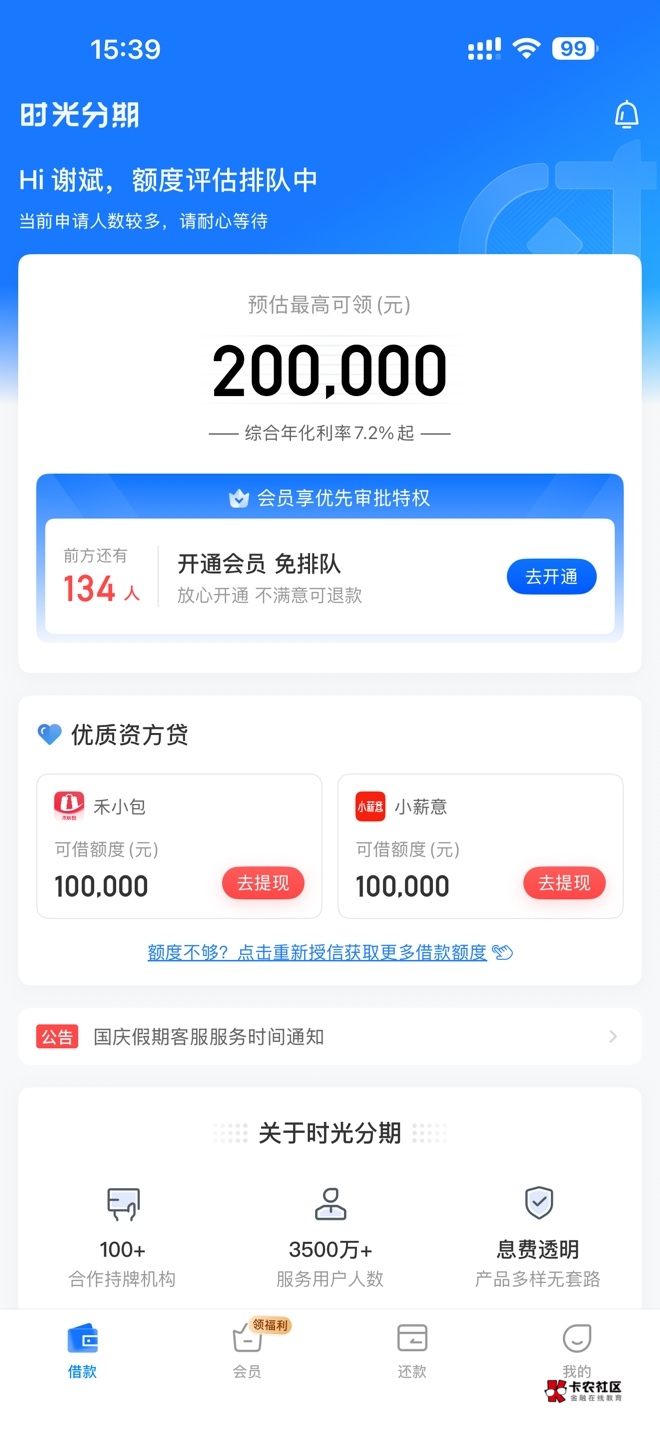
Task: Open the notifications bell
Action: [626, 115]
